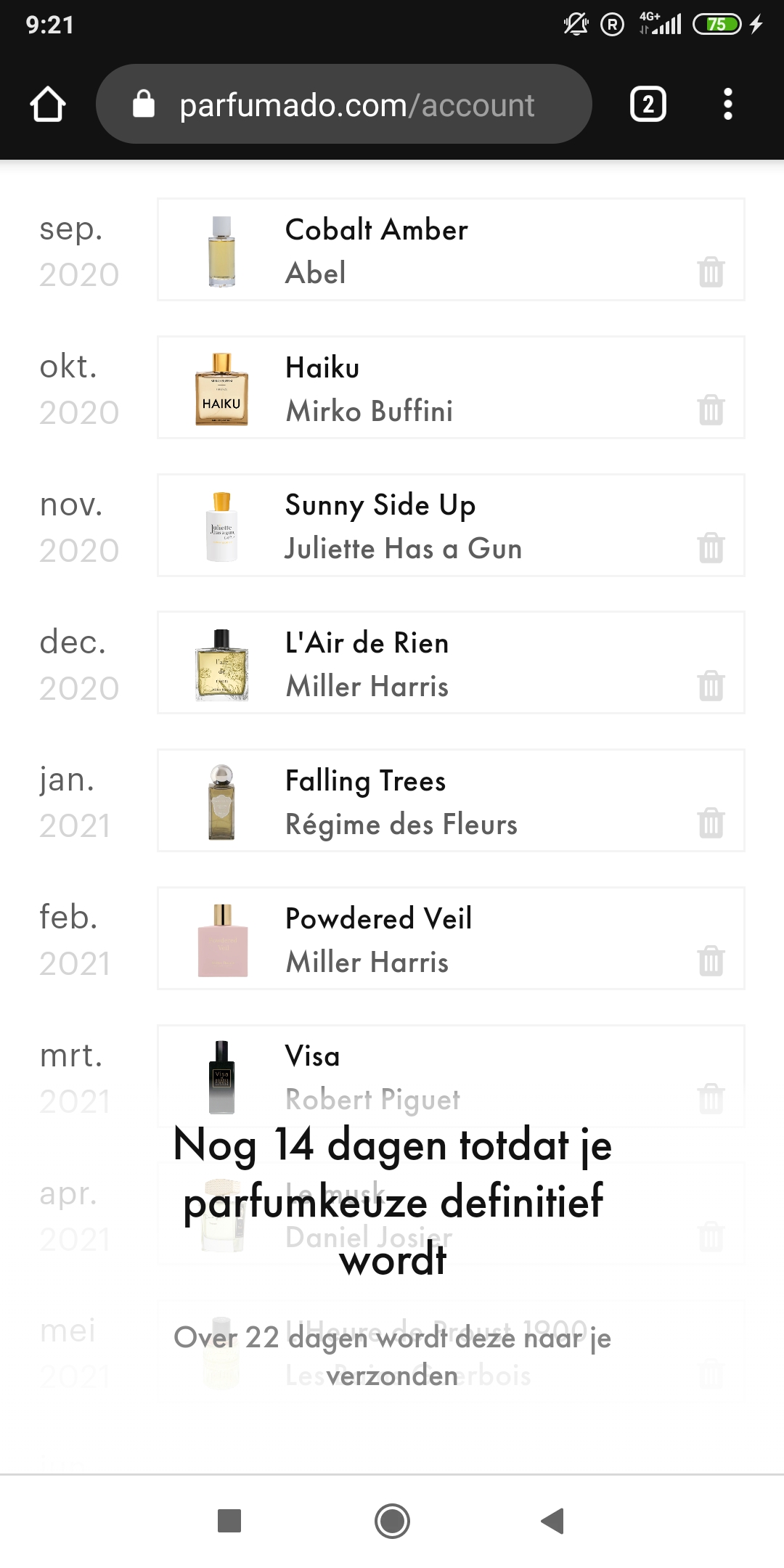View the Falling Trees perfume card
Screen dimensions: 784x1568
(451, 801)
